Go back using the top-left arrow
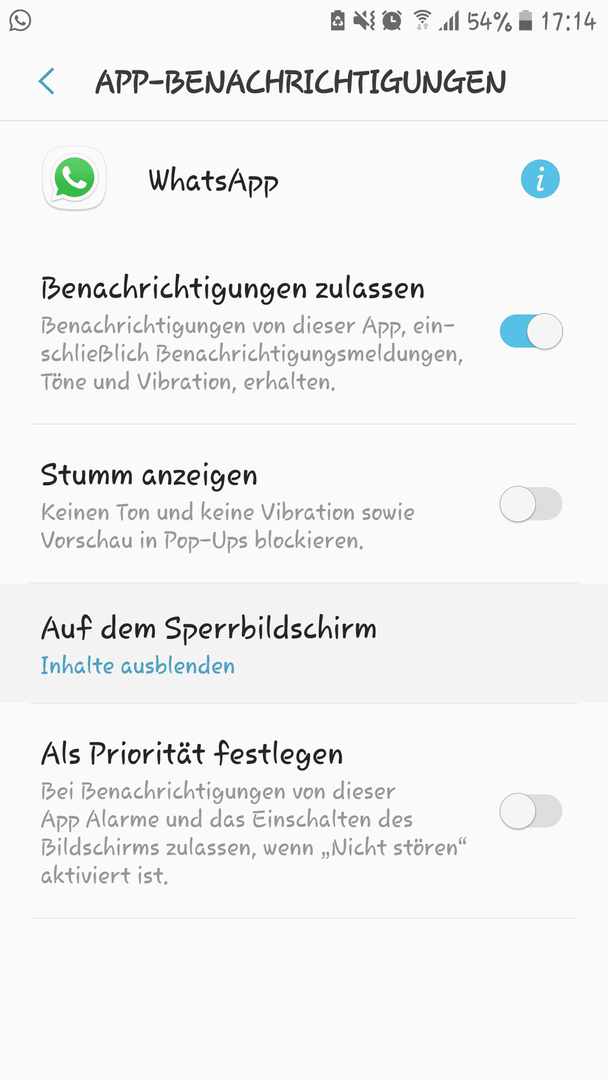Screen dimensions: 608x1080 tap(46, 81)
